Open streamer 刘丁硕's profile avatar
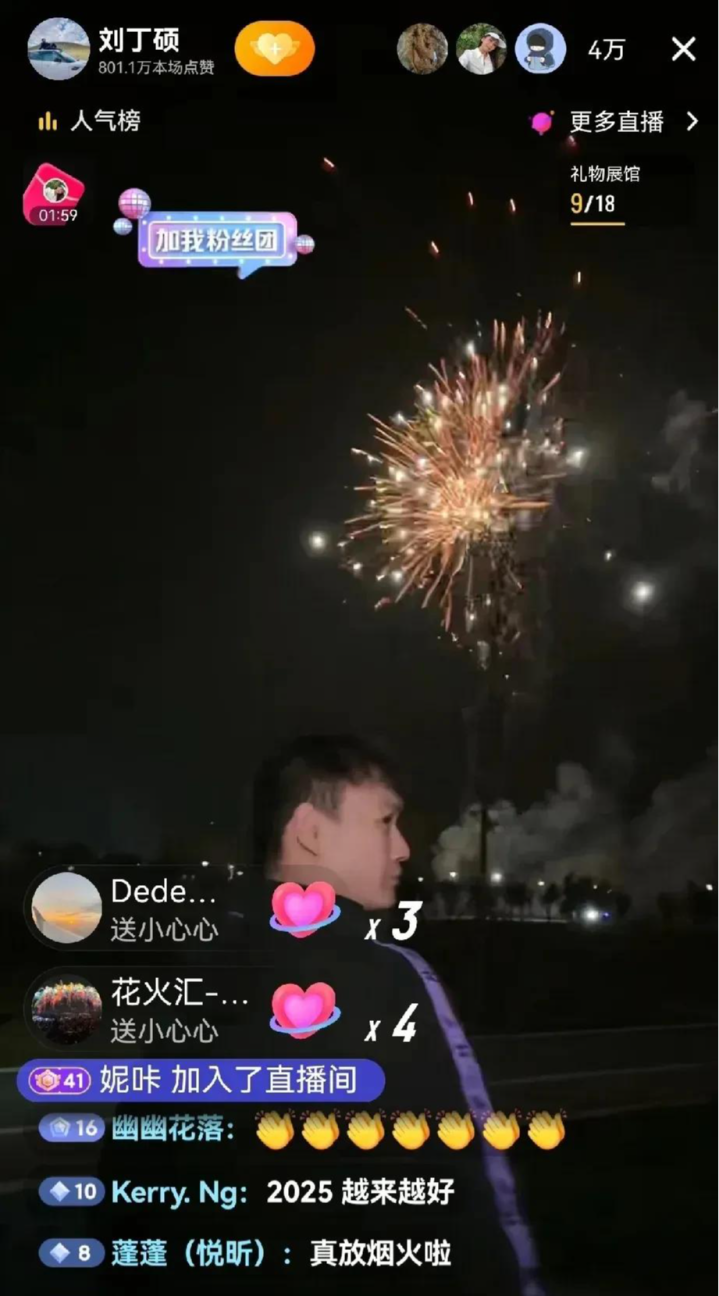The image size is (719, 1296). 58,48
